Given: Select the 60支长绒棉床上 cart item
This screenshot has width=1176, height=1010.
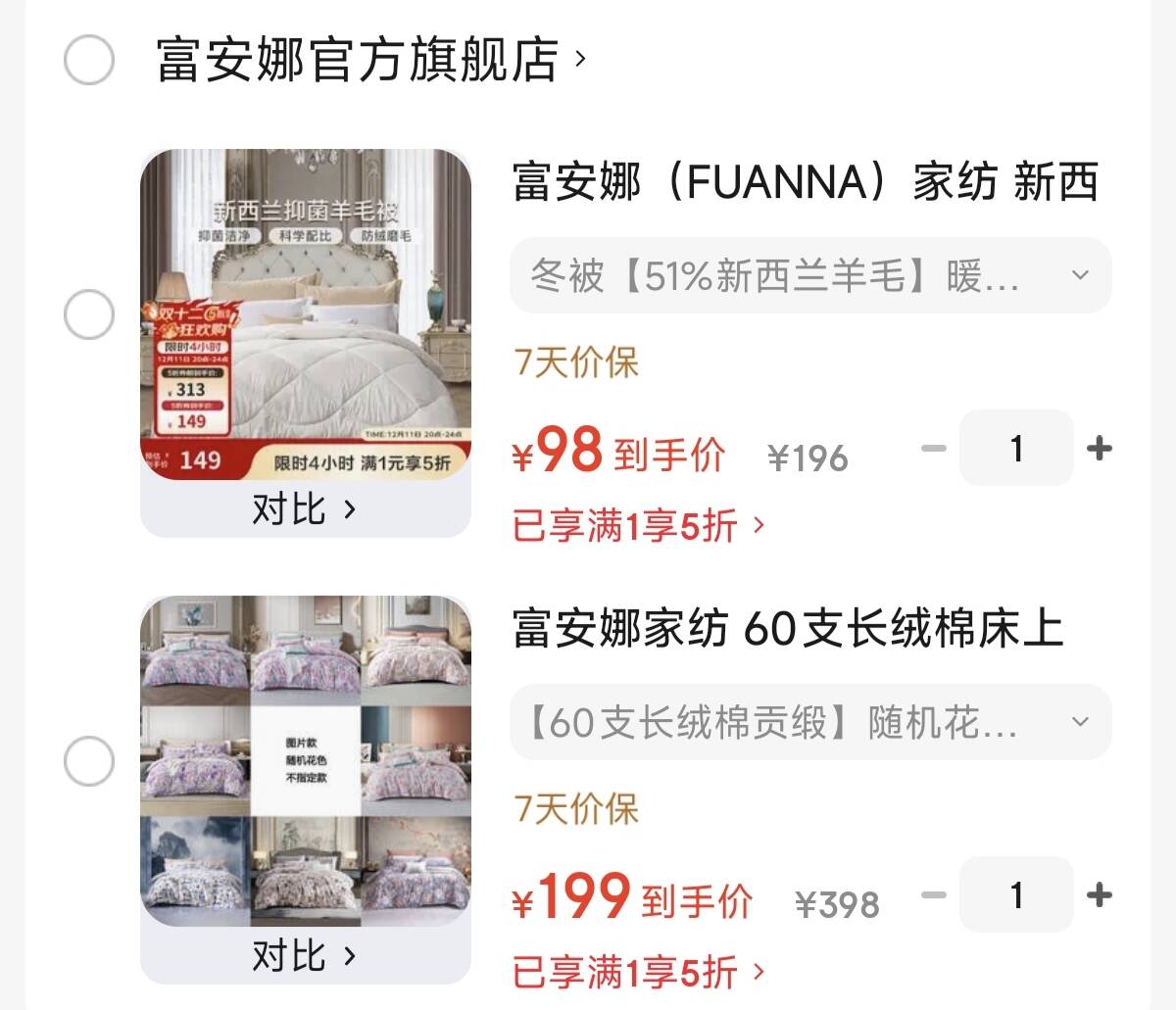Looking at the screenshot, I should (89, 761).
